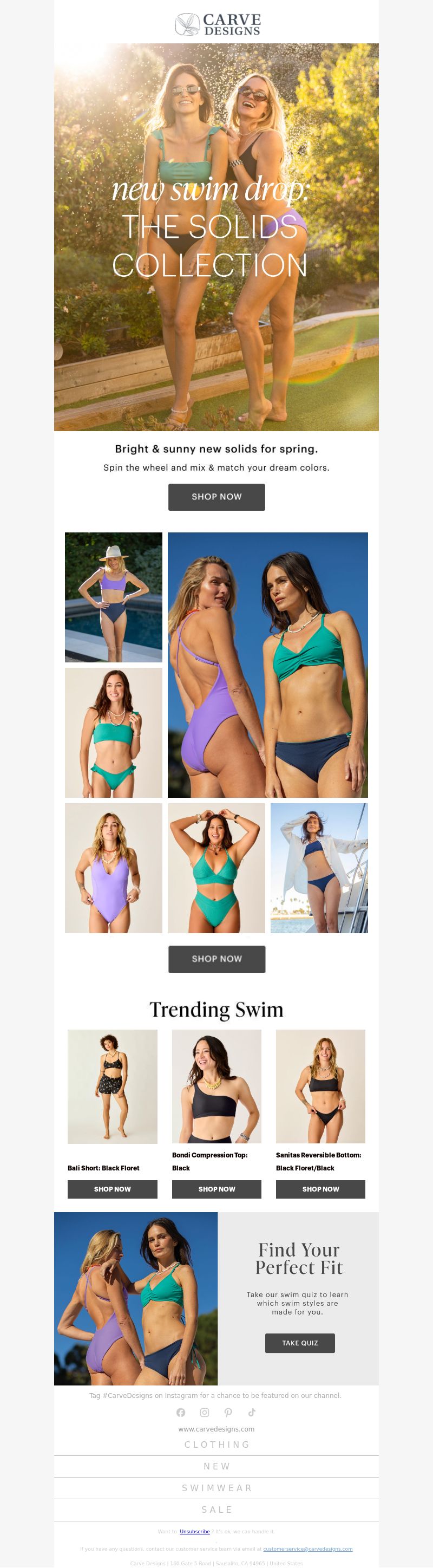The image size is (433, 1568).
Task: Visit www.carvedesigns.com link
Action: pyautogui.click(x=216, y=1429)
